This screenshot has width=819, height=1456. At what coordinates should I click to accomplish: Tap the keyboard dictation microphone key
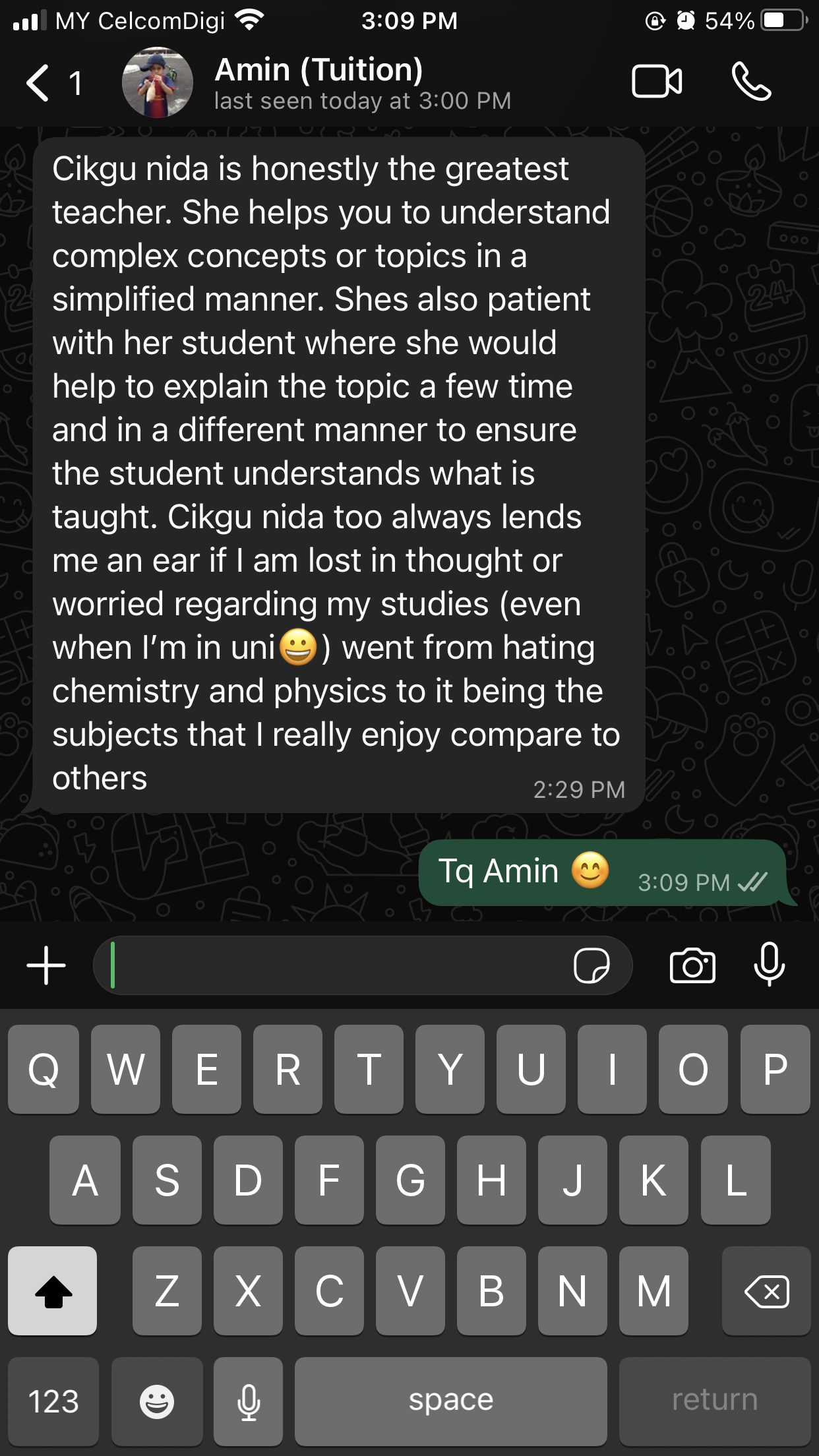point(249,1401)
